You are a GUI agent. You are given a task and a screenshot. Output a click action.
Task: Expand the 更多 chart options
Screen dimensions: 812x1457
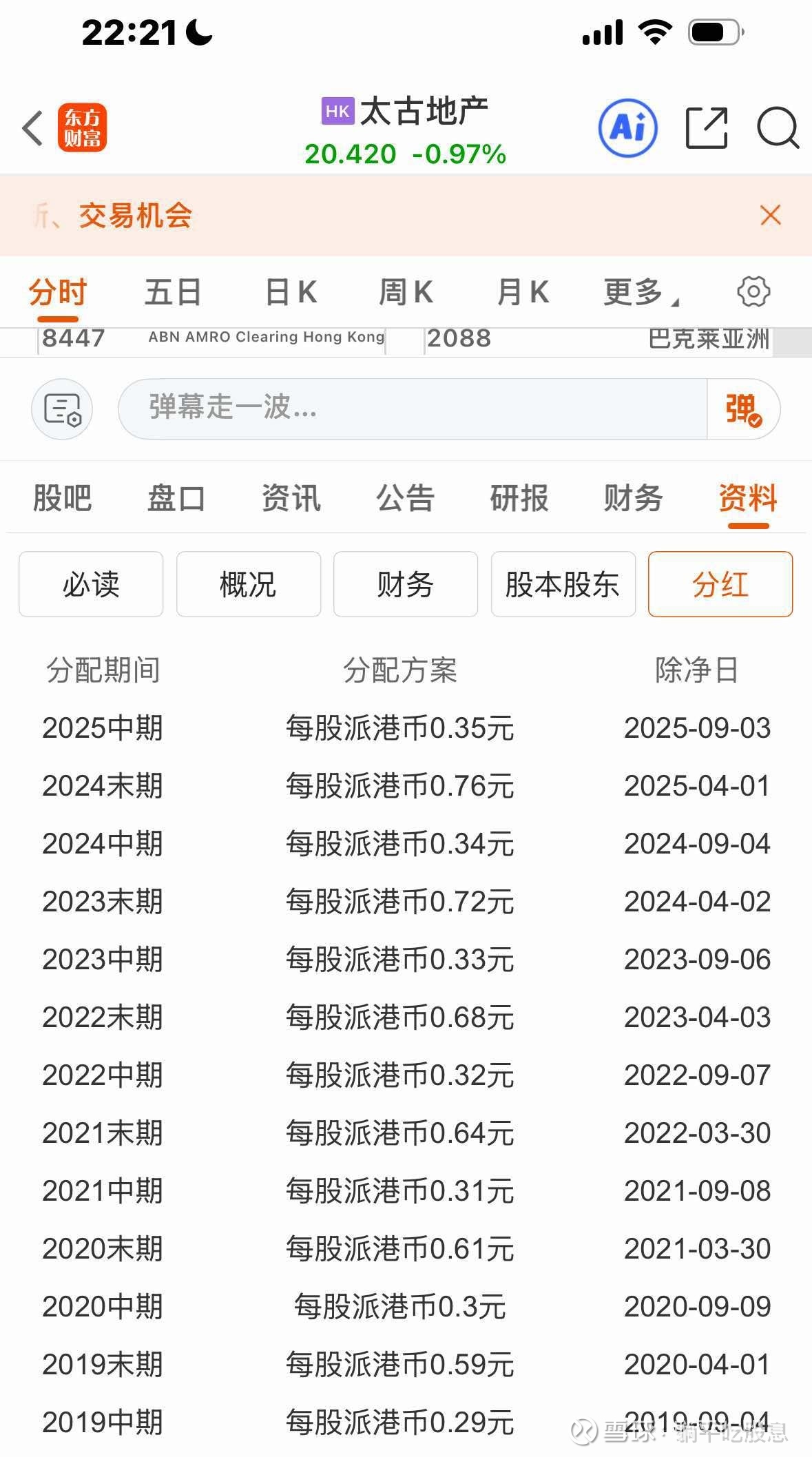(x=641, y=292)
